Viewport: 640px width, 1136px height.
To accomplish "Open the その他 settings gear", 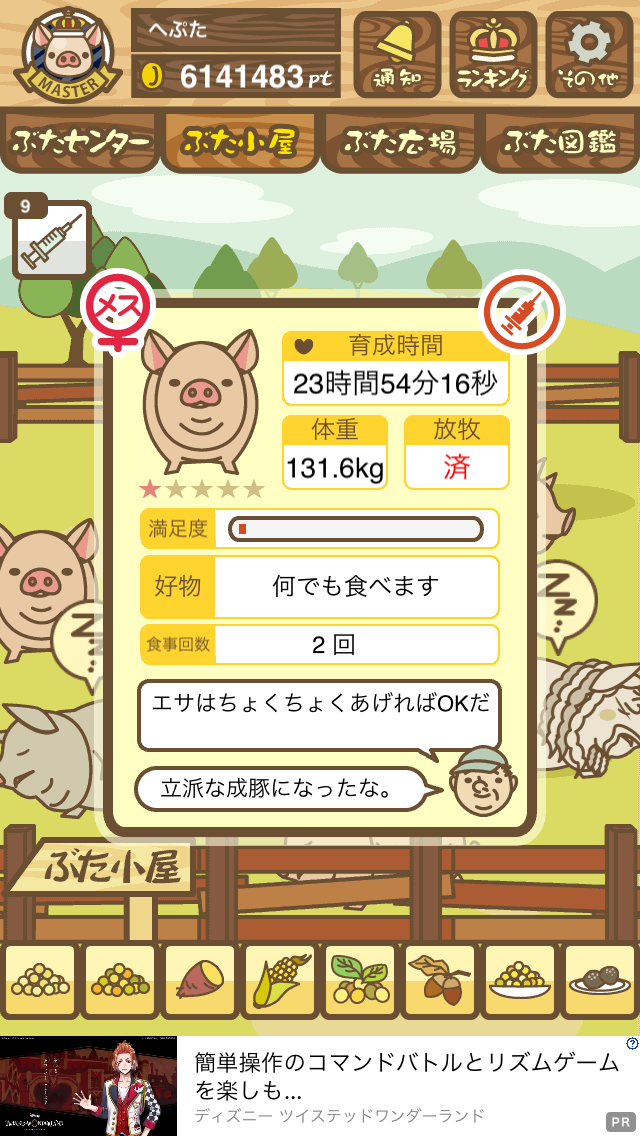I will tap(589, 54).
